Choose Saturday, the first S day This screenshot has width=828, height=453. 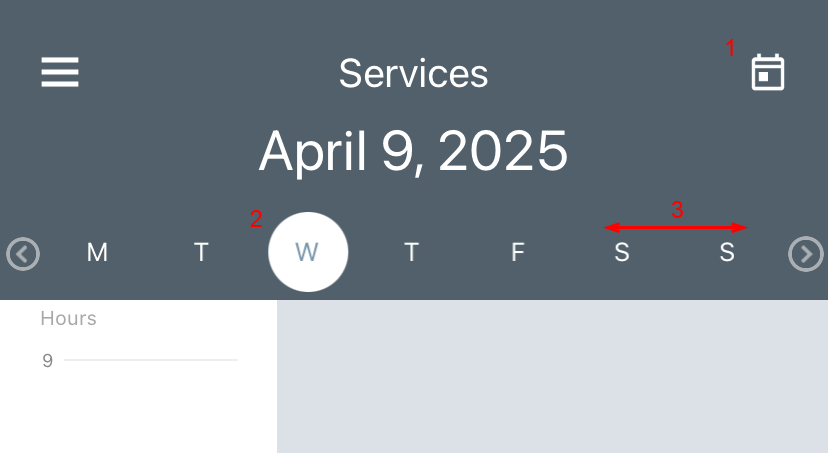click(622, 253)
